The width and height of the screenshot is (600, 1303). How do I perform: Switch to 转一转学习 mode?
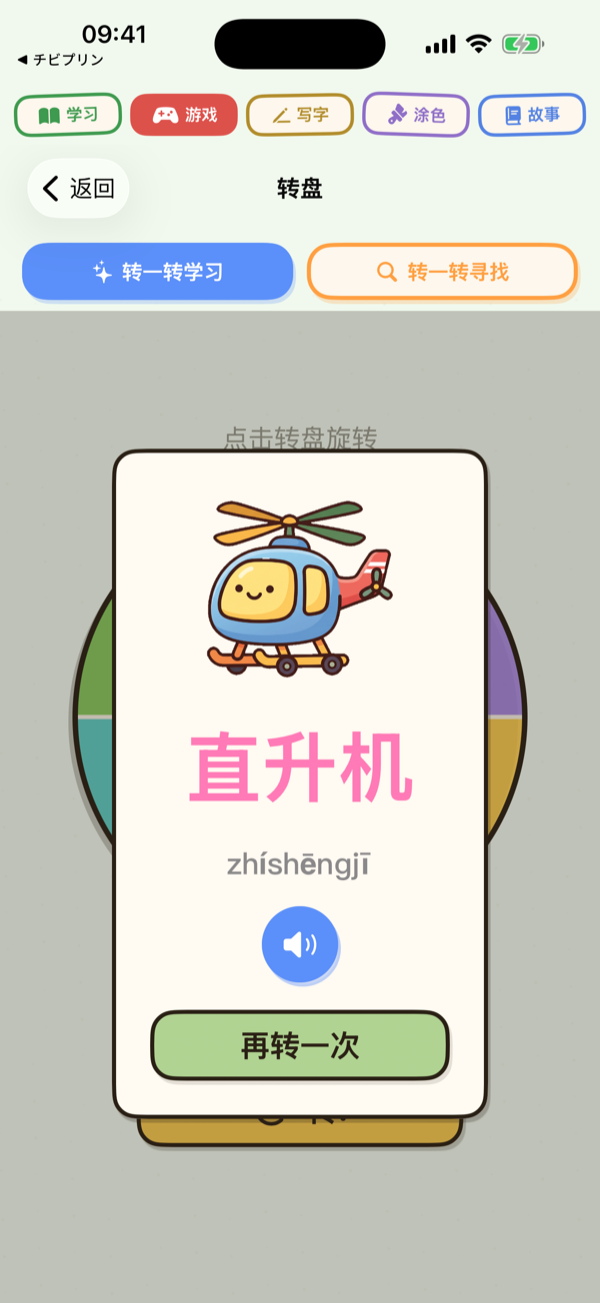point(158,272)
